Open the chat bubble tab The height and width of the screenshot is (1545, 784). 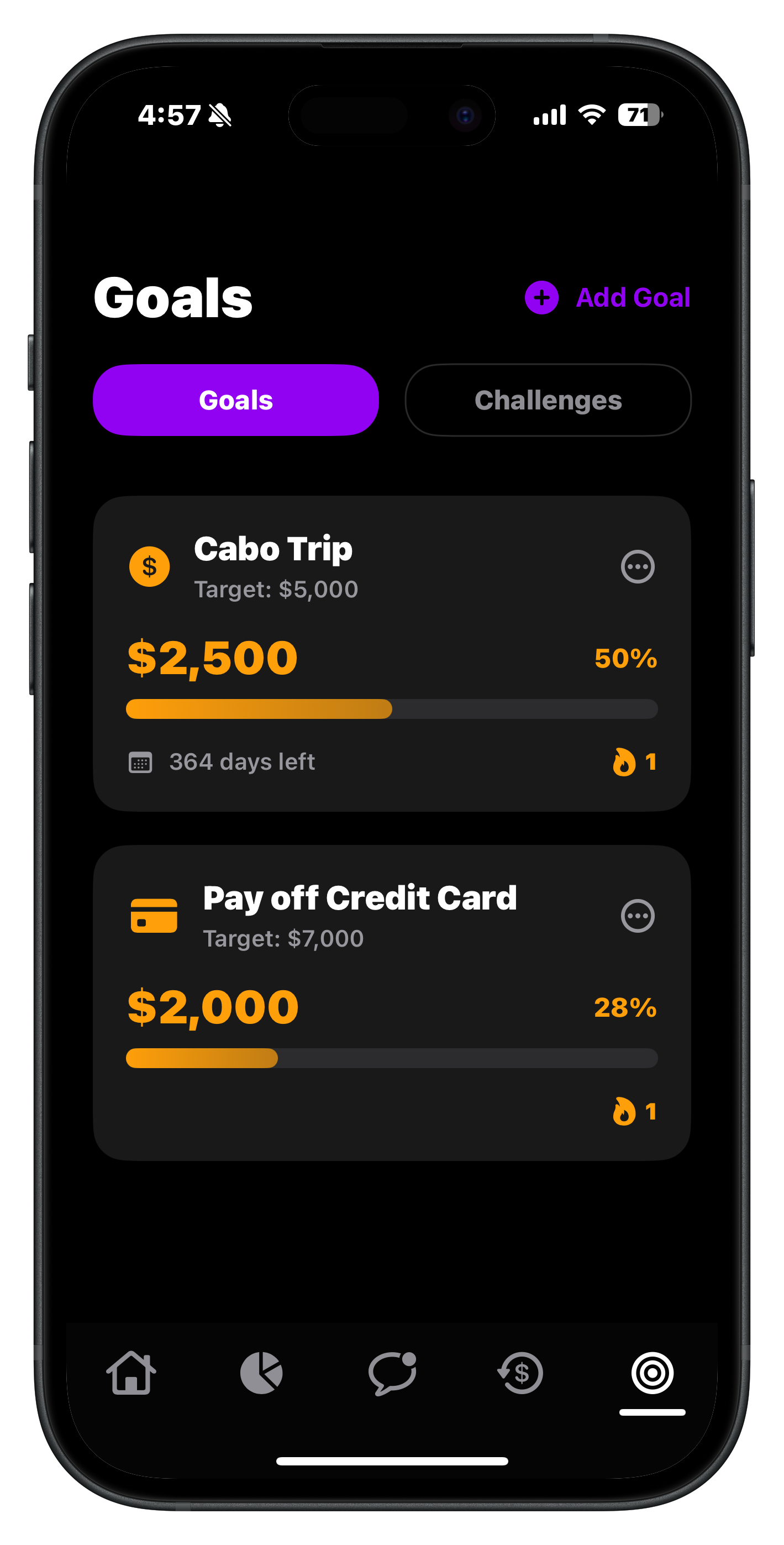pyautogui.click(x=392, y=1373)
